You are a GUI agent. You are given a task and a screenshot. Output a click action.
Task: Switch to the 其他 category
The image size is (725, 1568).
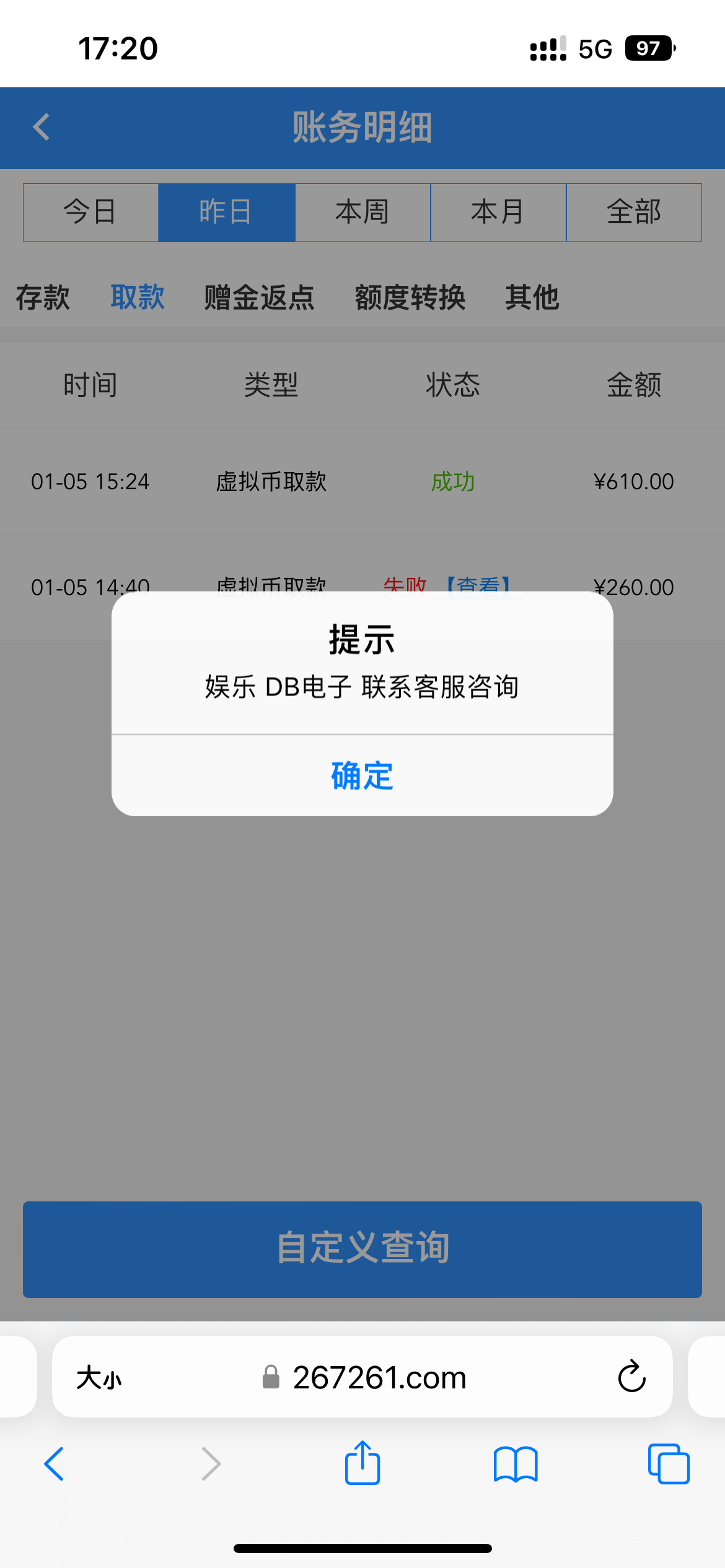click(532, 297)
